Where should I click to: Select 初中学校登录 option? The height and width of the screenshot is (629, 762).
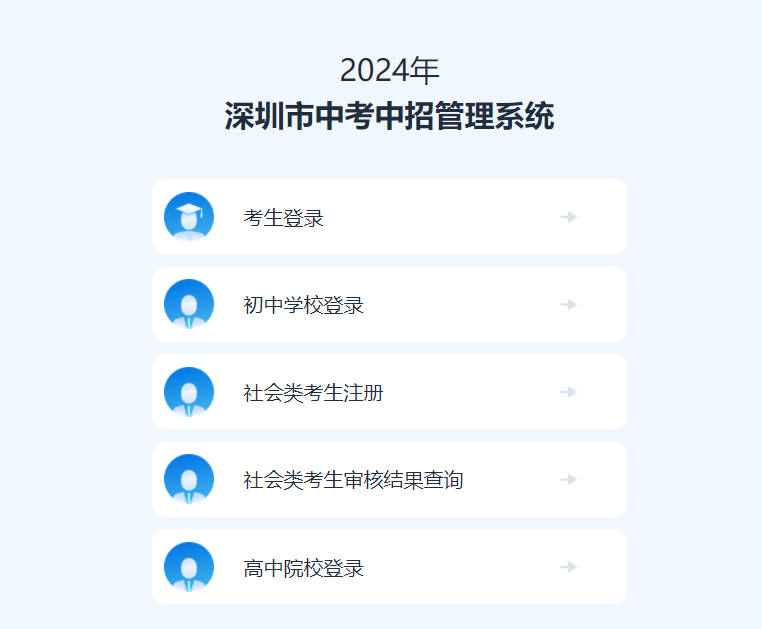click(x=389, y=305)
